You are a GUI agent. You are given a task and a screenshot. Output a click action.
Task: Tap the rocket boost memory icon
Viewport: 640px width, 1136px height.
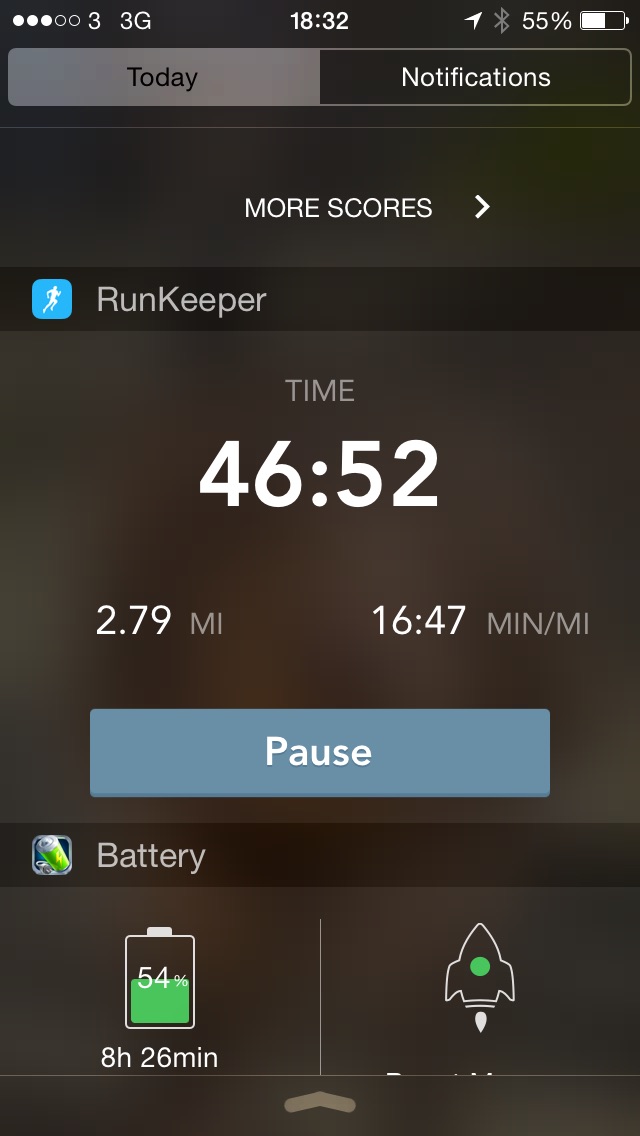coord(480,976)
